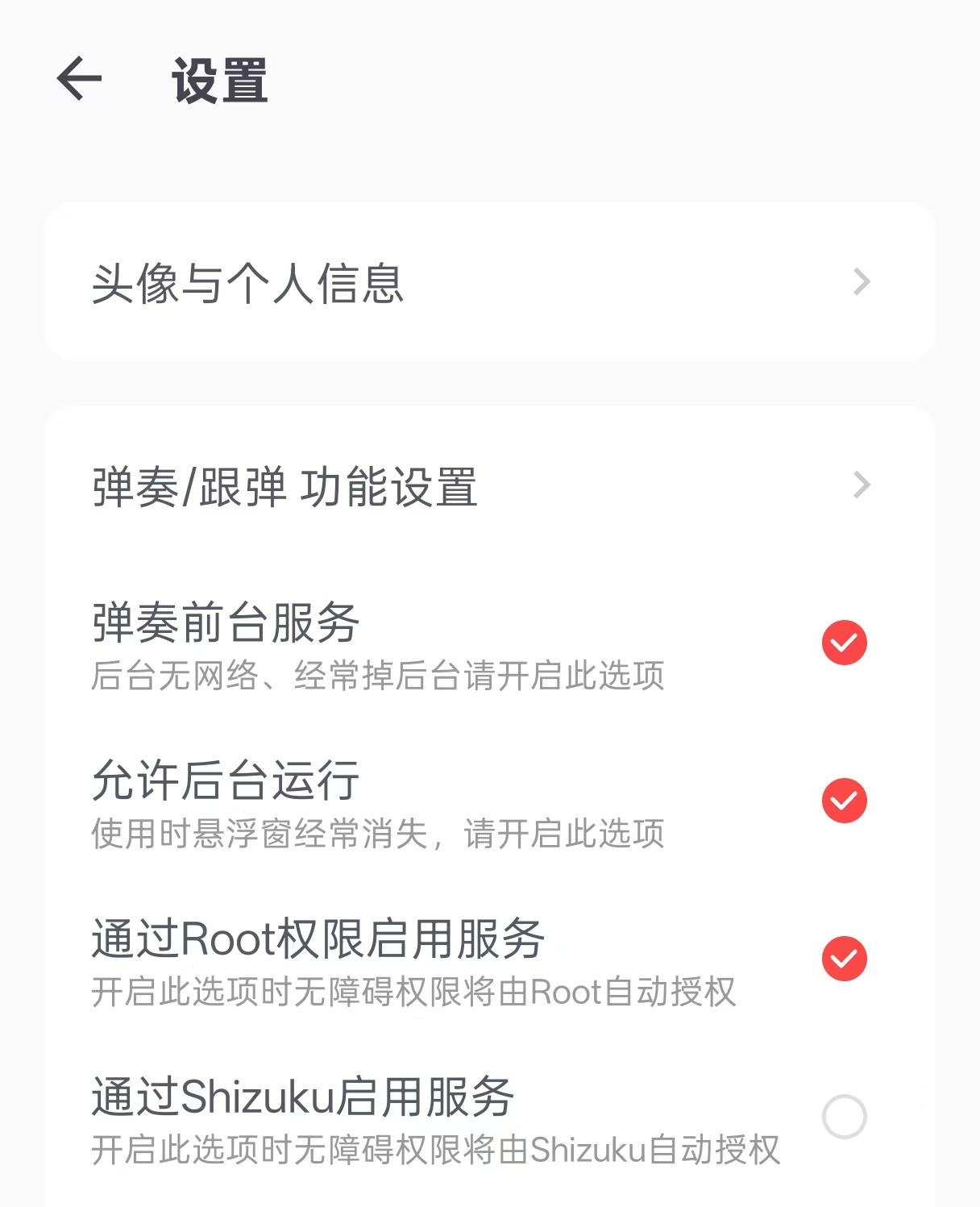Open the 弹奏/跟弹 功能设置 submenu

click(x=484, y=485)
